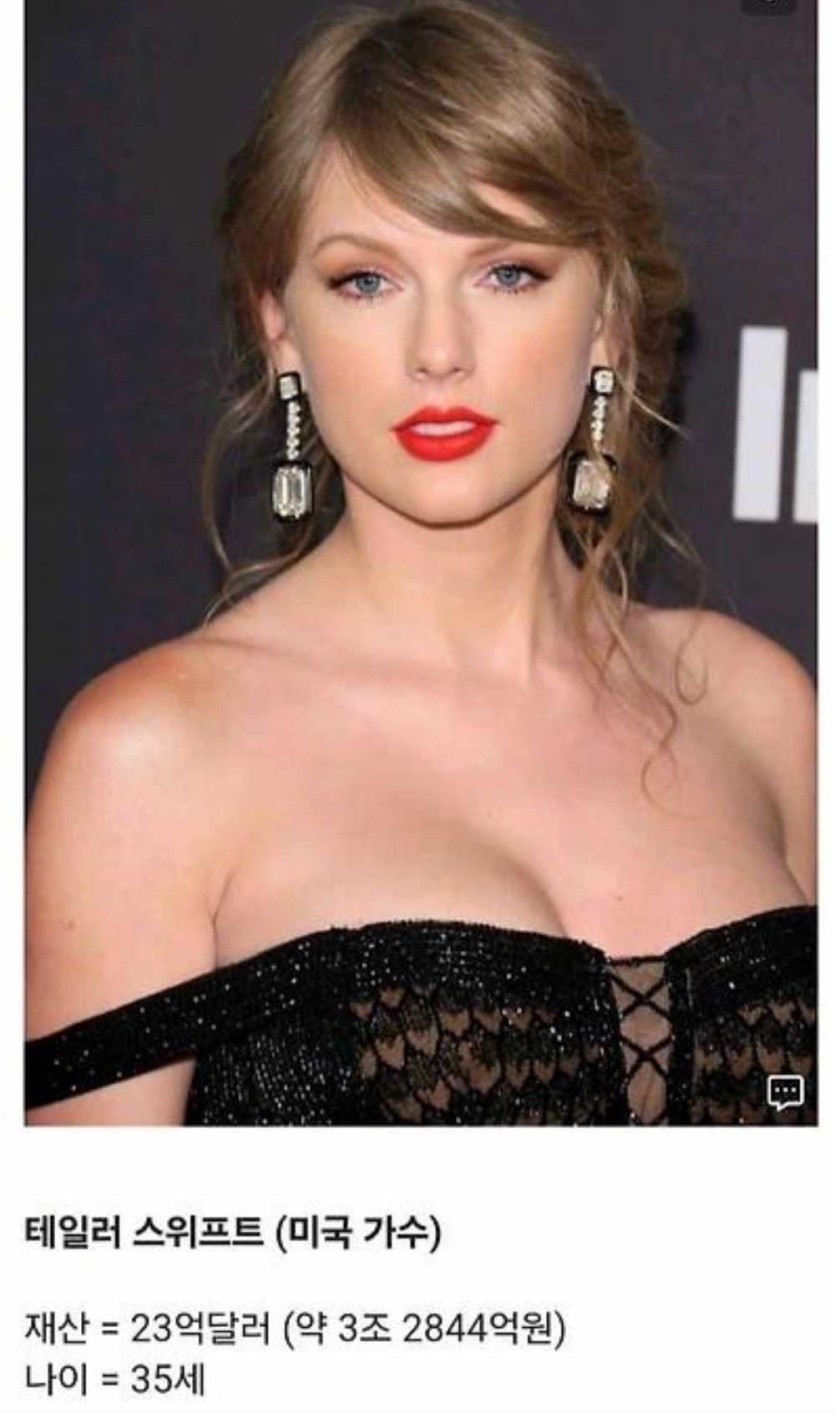The height and width of the screenshot is (1413, 835).
Task: Open the comment icon on the photo
Action: [x=784, y=1091]
